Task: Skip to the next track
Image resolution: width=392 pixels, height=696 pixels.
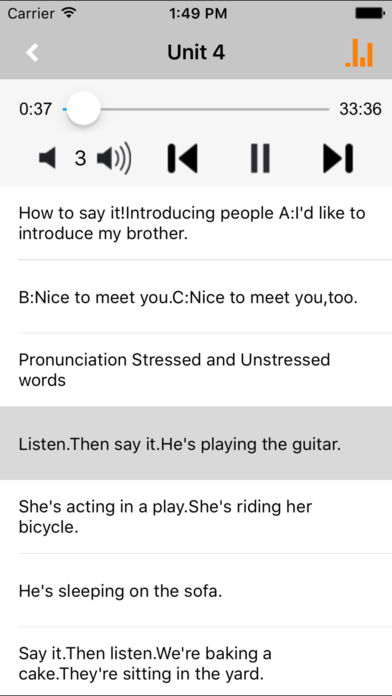Action: pyautogui.click(x=338, y=158)
